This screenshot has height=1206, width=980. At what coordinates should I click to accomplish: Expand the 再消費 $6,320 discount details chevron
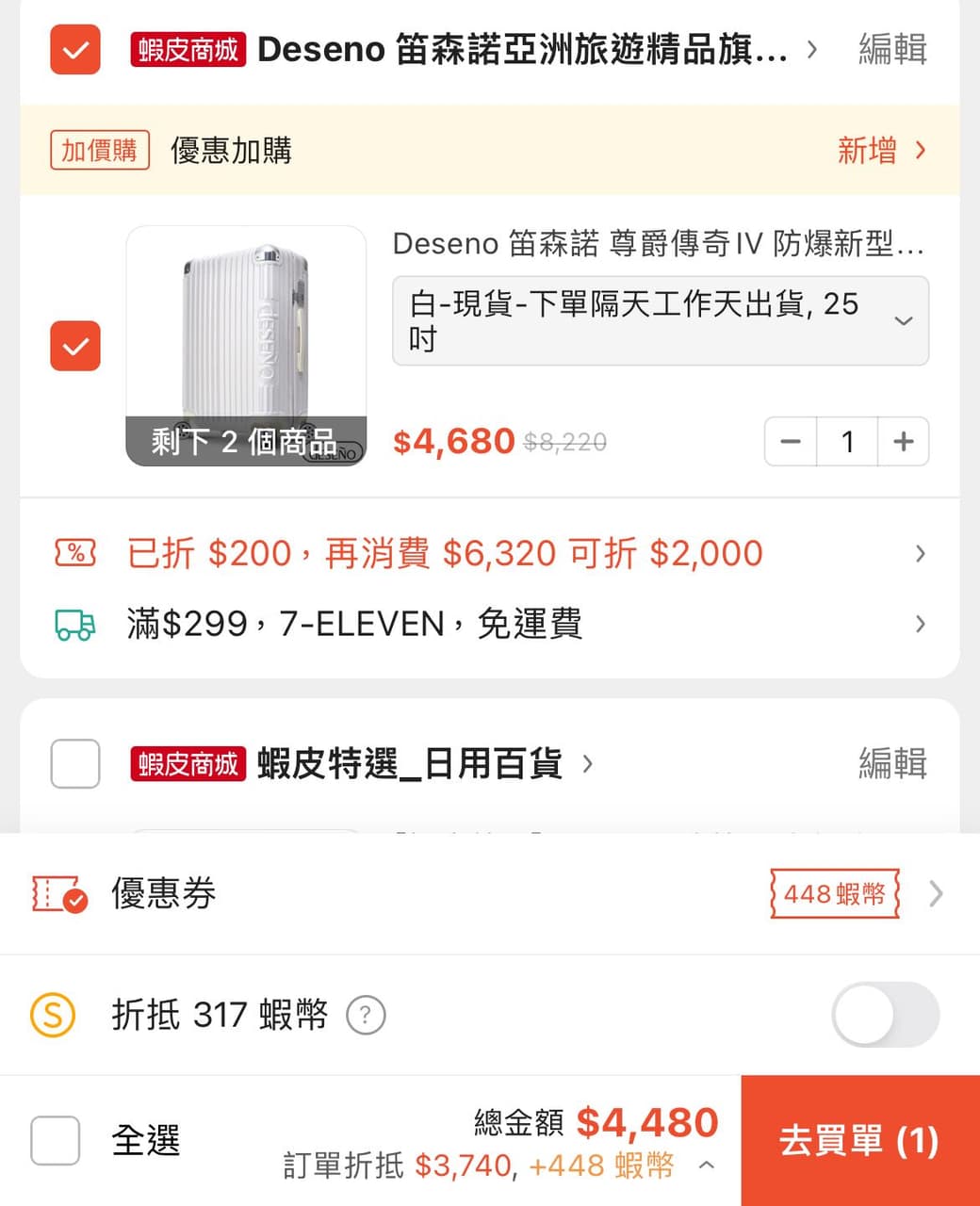920,553
